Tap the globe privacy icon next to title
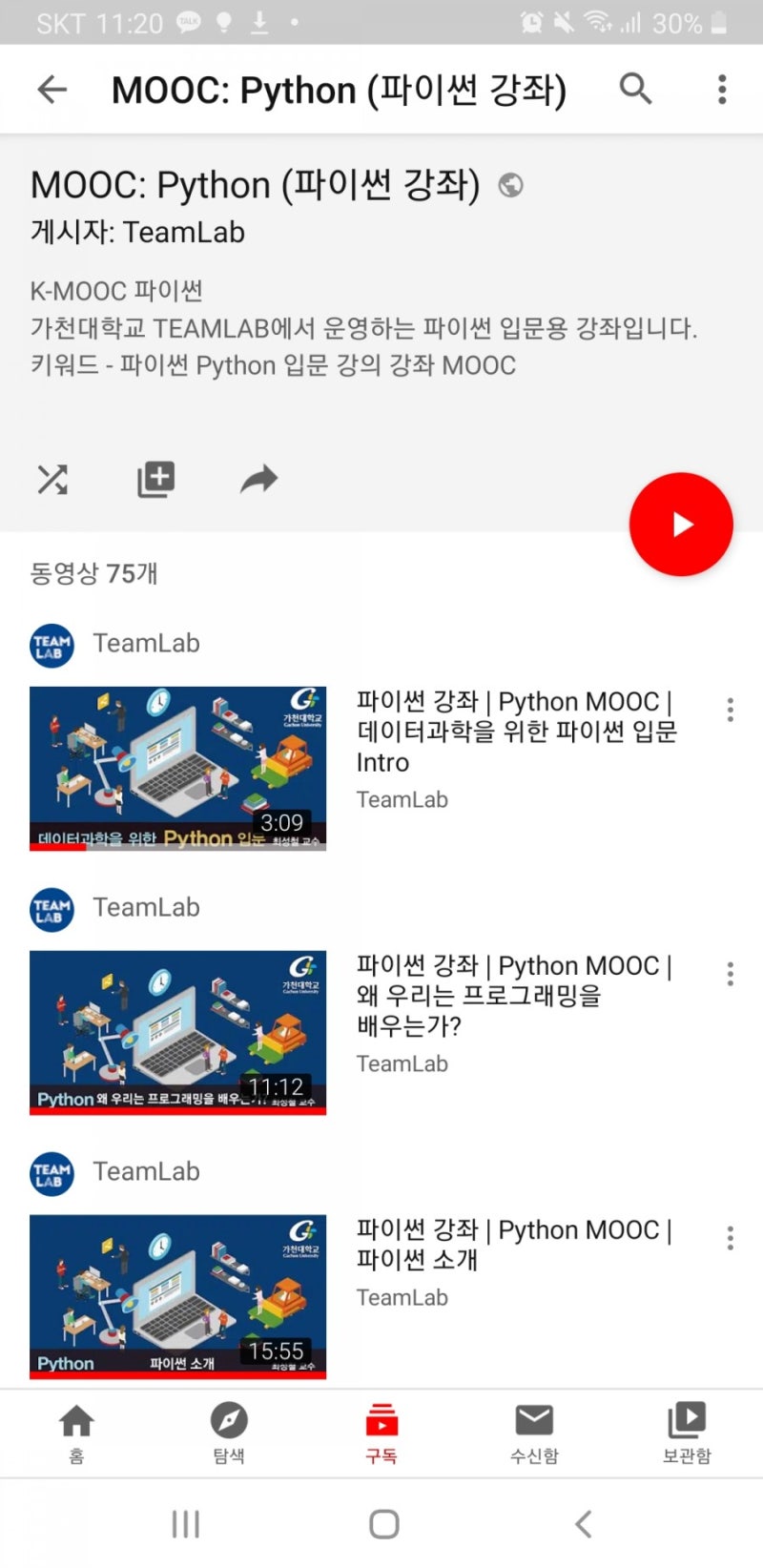Viewport: 763px width, 1568px height. tap(510, 186)
